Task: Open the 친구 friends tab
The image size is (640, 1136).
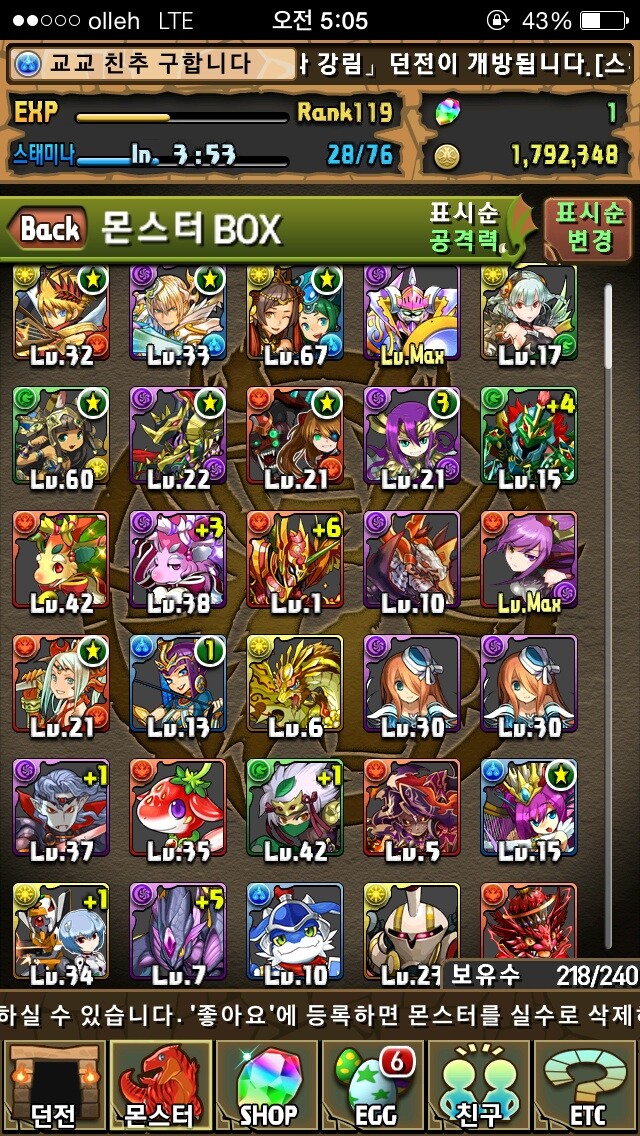Action: click(x=480, y=1085)
